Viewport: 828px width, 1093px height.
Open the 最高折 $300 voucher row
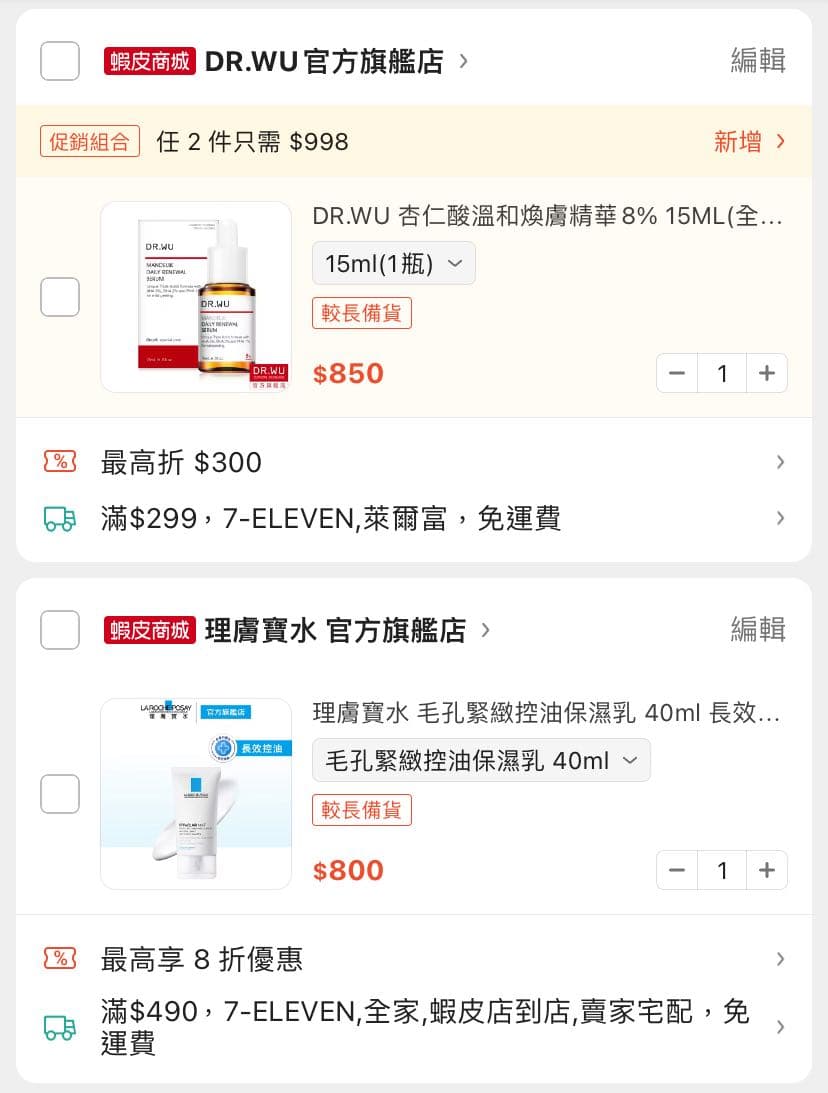coord(413,462)
